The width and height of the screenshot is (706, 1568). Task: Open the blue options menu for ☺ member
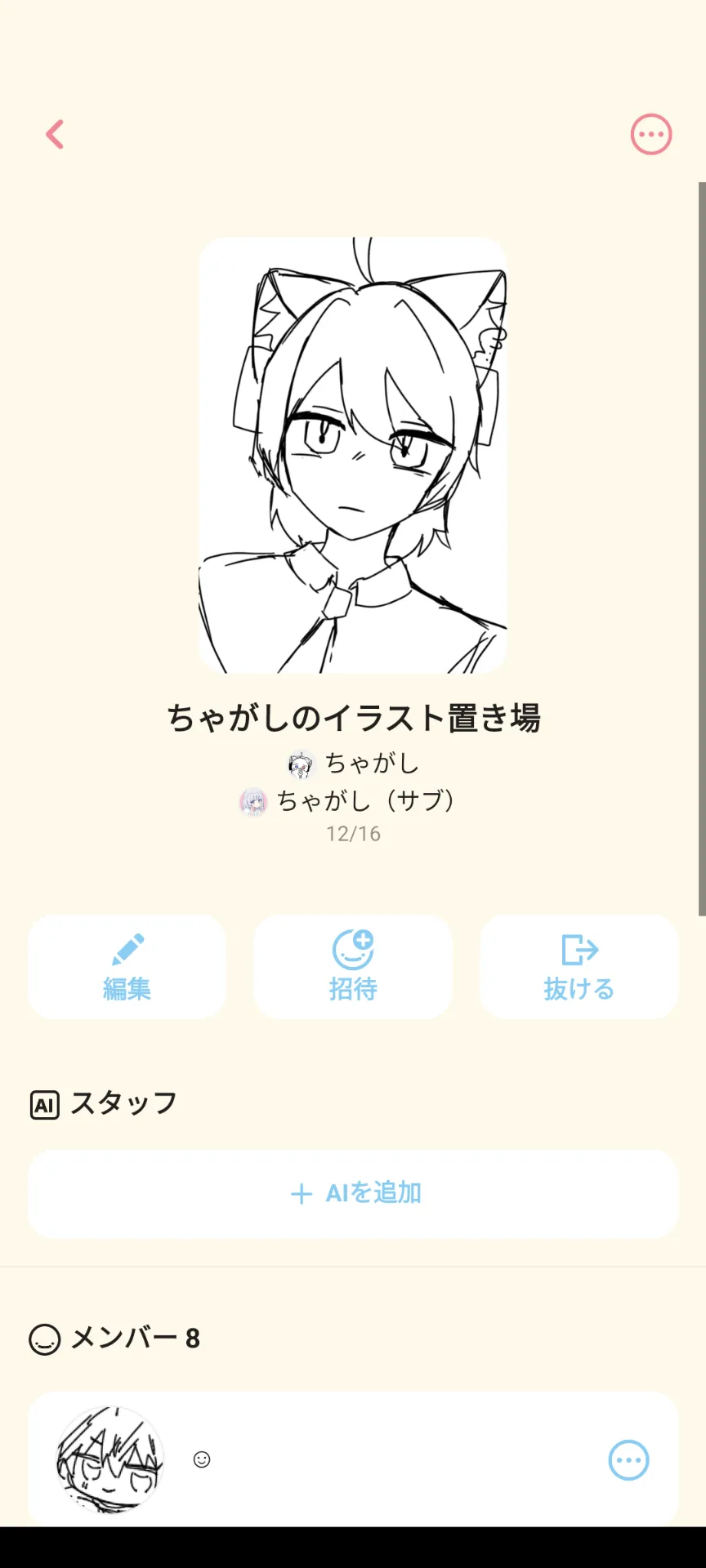point(628,1460)
